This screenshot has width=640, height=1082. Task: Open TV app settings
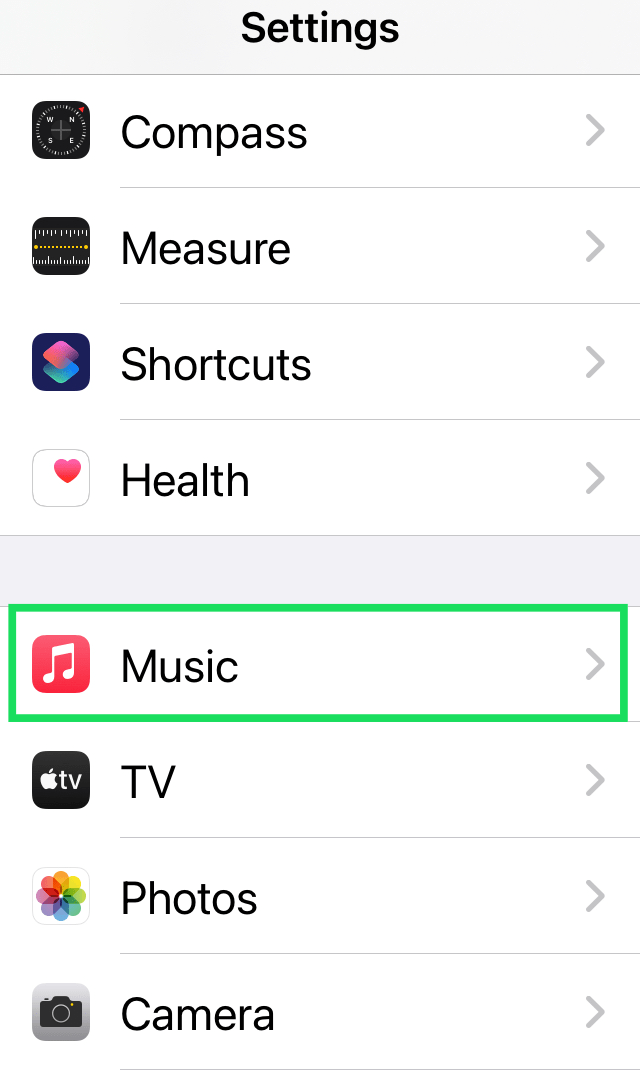tap(320, 780)
